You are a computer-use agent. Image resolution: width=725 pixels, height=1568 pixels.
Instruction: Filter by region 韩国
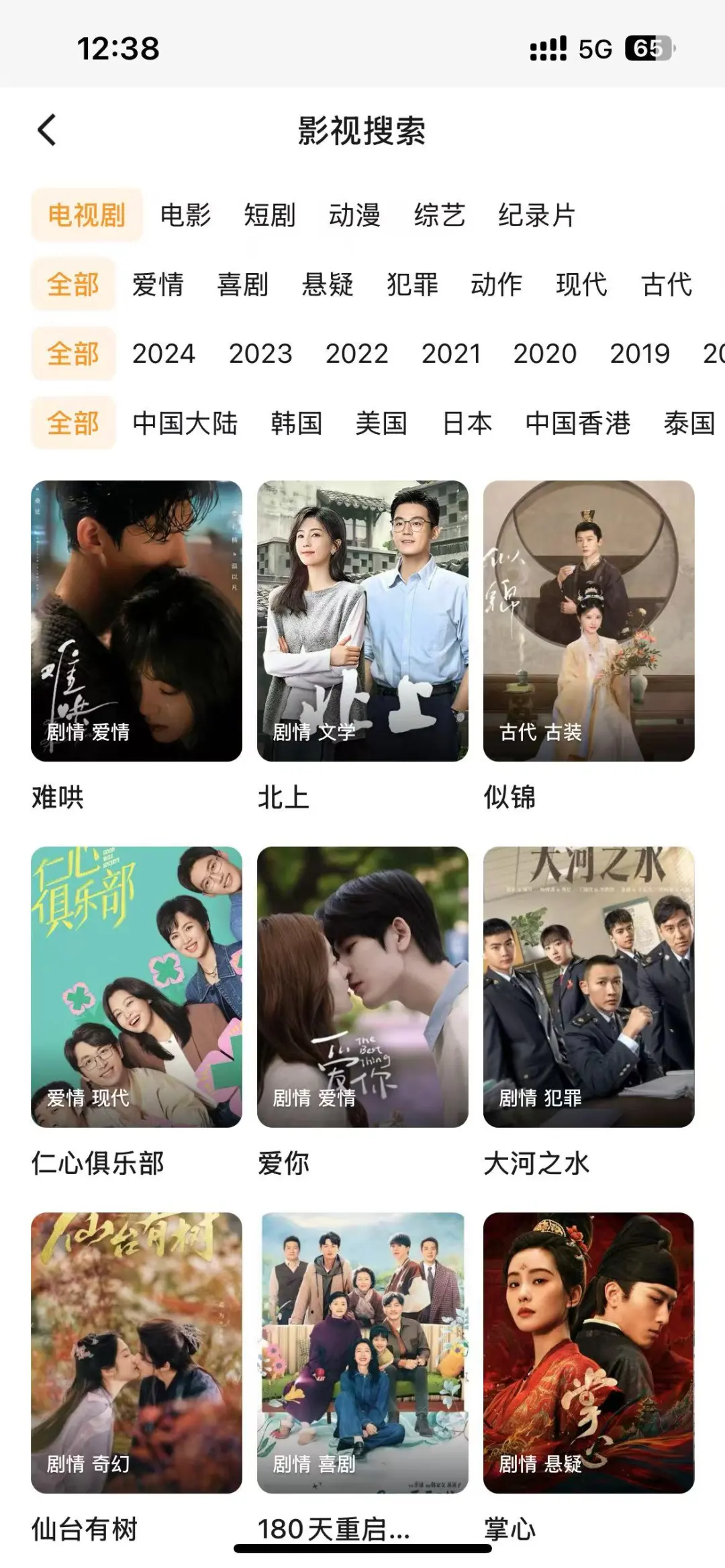(296, 423)
